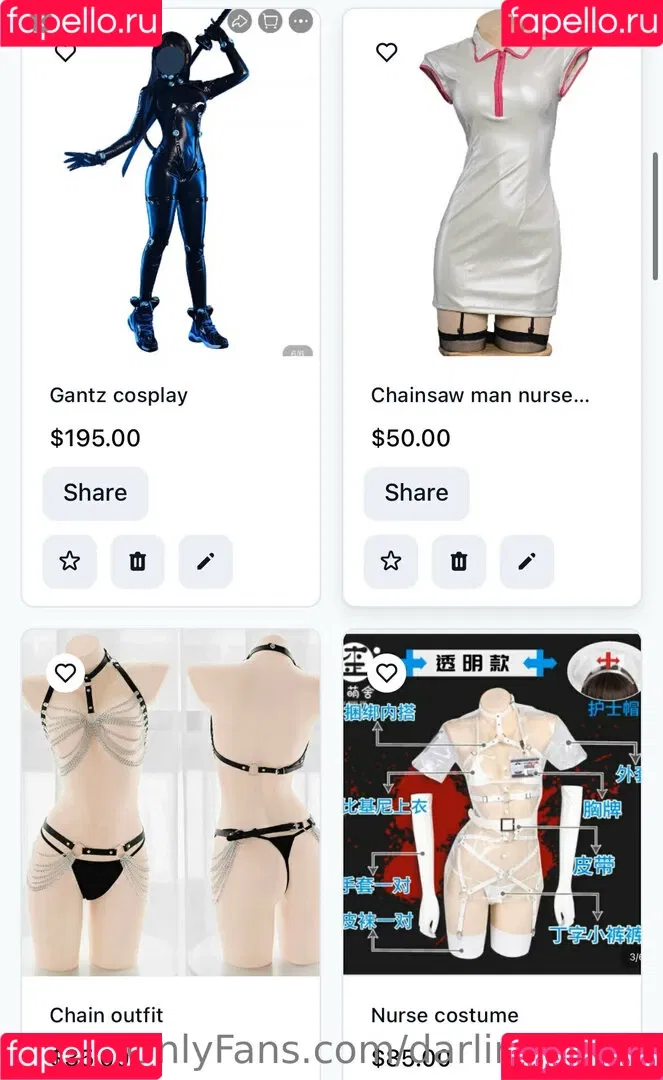Edit the Gantz cosplay item

[205, 561]
